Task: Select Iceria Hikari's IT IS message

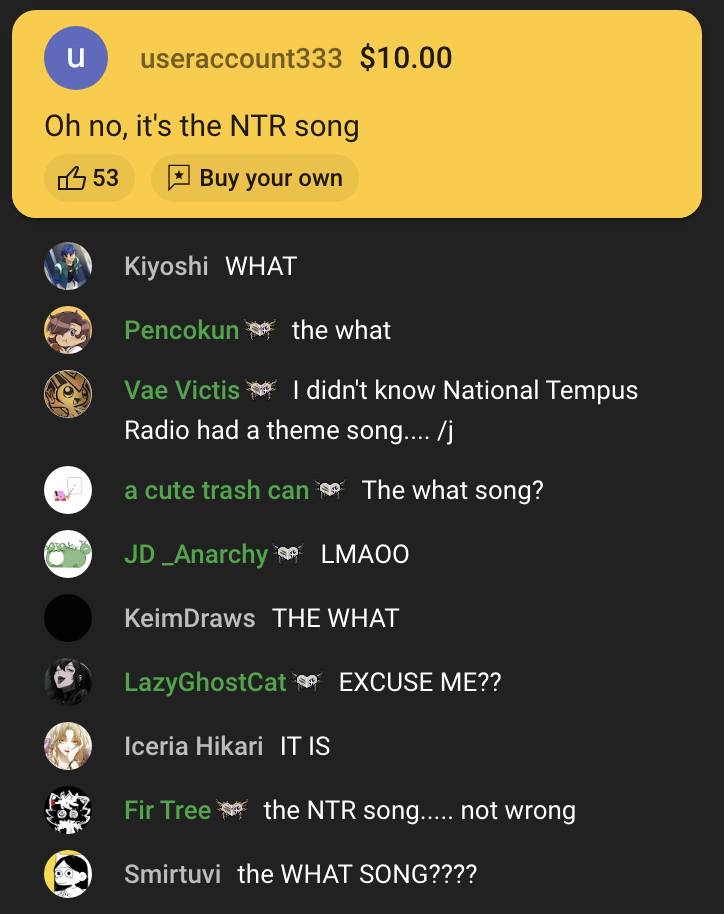Action: pyautogui.click(x=305, y=746)
